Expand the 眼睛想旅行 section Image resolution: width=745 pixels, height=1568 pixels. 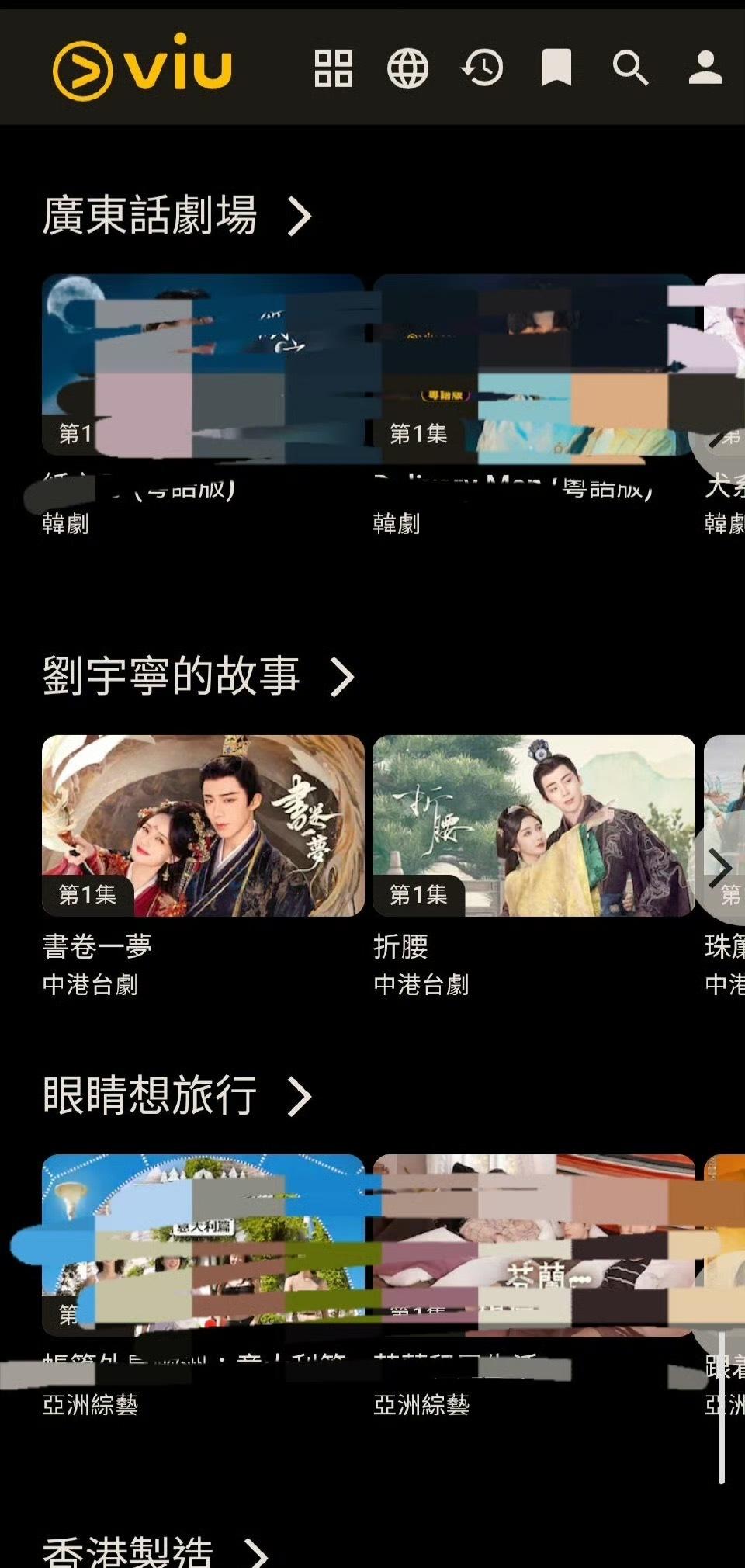point(299,1096)
